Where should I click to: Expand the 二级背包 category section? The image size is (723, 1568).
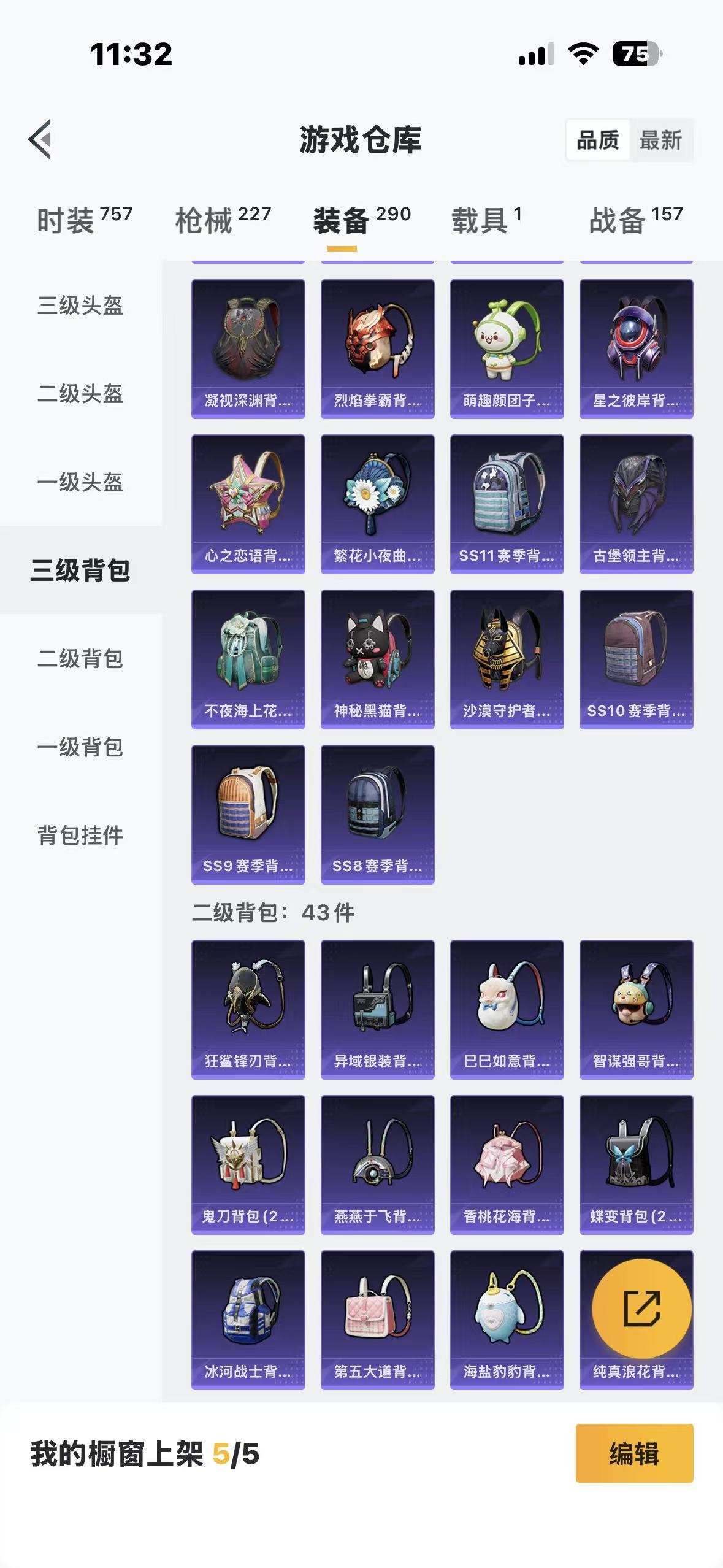[x=80, y=658]
